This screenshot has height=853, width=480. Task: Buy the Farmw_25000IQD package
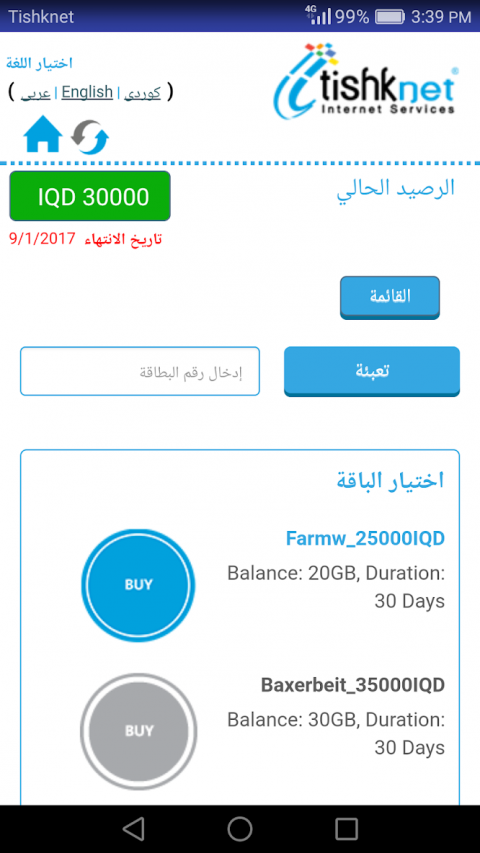coord(138,585)
